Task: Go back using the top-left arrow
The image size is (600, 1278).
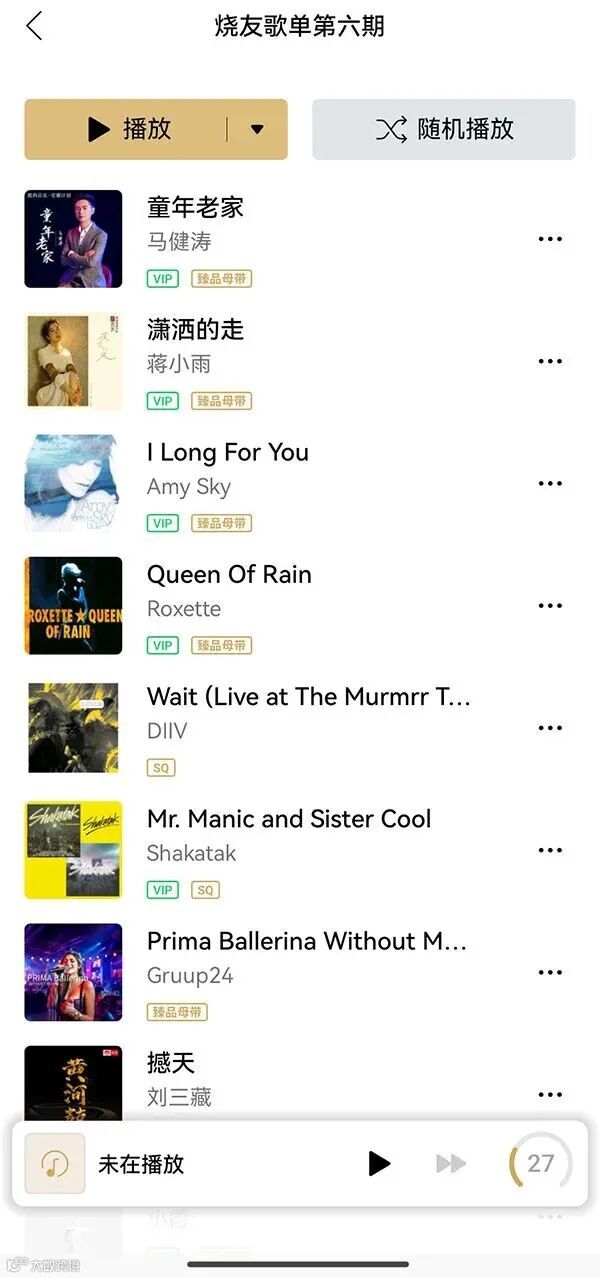Action: click(35, 26)
